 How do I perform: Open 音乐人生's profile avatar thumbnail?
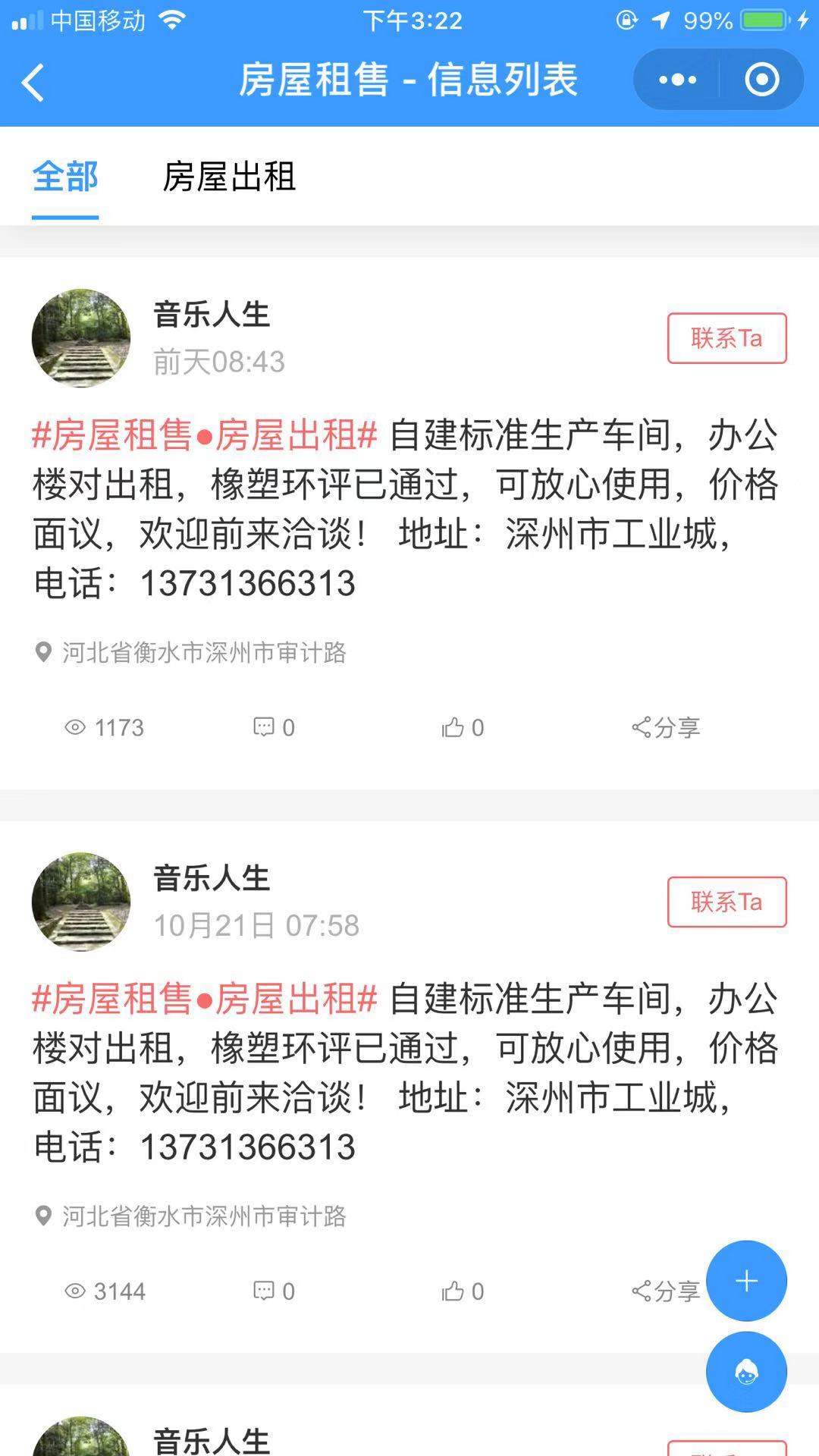tap(81, 339)
